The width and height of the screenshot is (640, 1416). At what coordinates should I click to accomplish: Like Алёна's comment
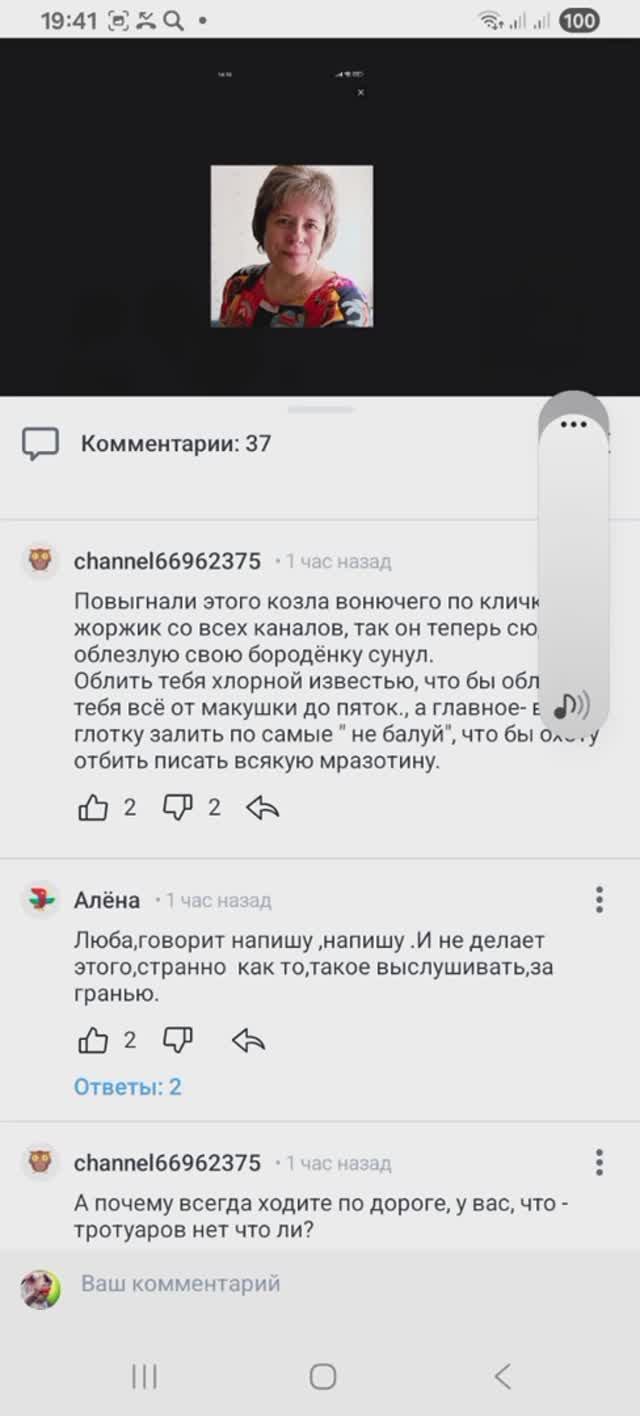tap(93, 1041)
